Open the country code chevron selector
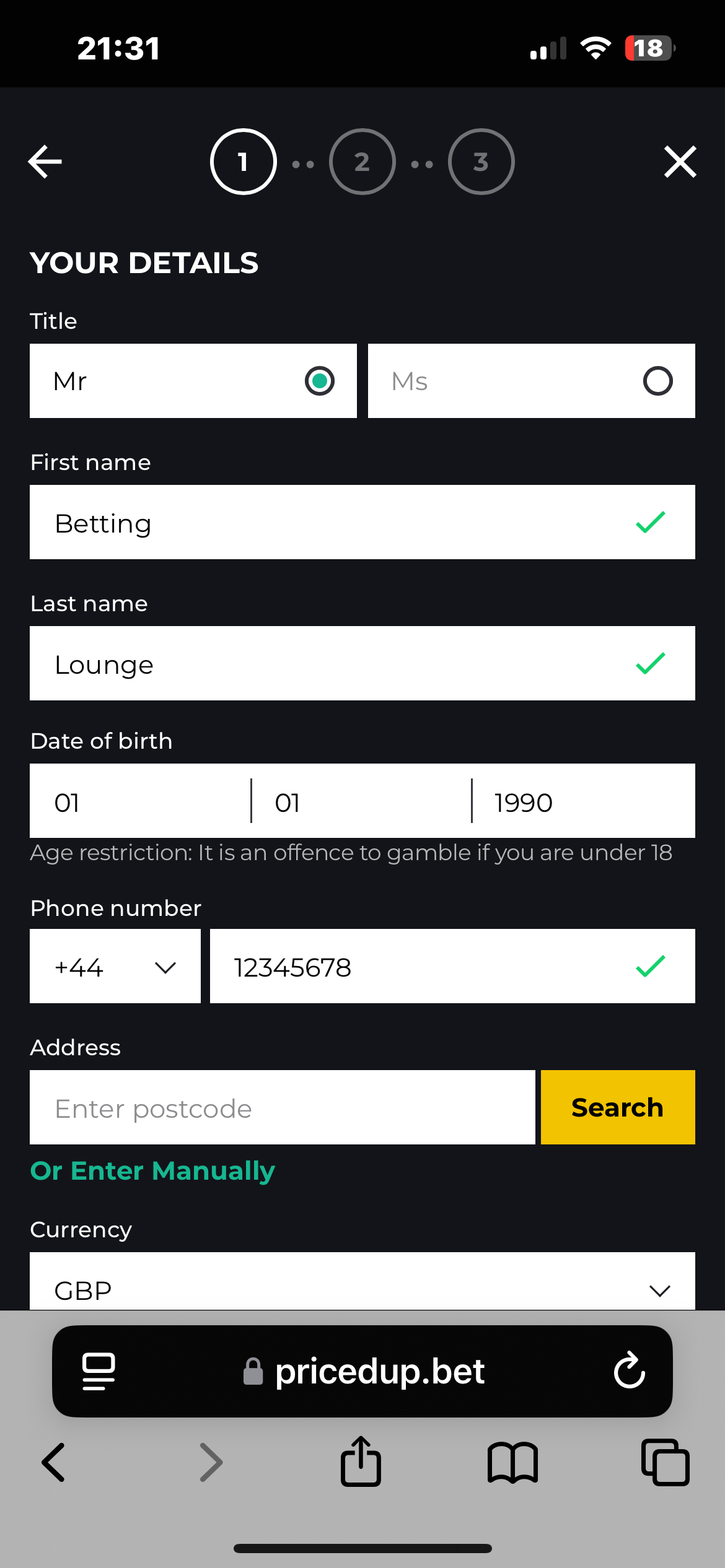725x1568 pixels. coord(165,966)
